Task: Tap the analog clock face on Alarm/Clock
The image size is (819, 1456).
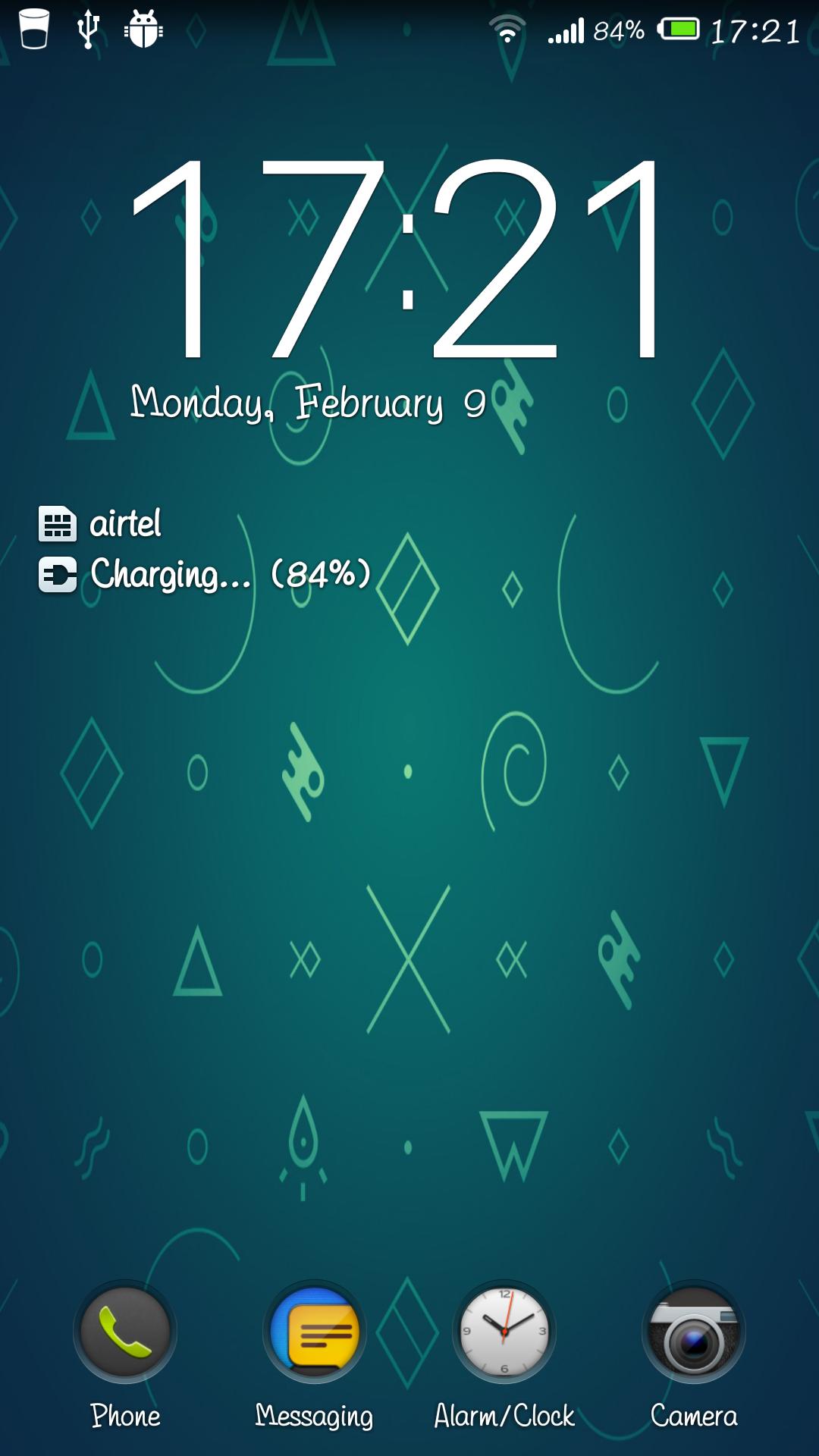Action: tap(503, 1331)
